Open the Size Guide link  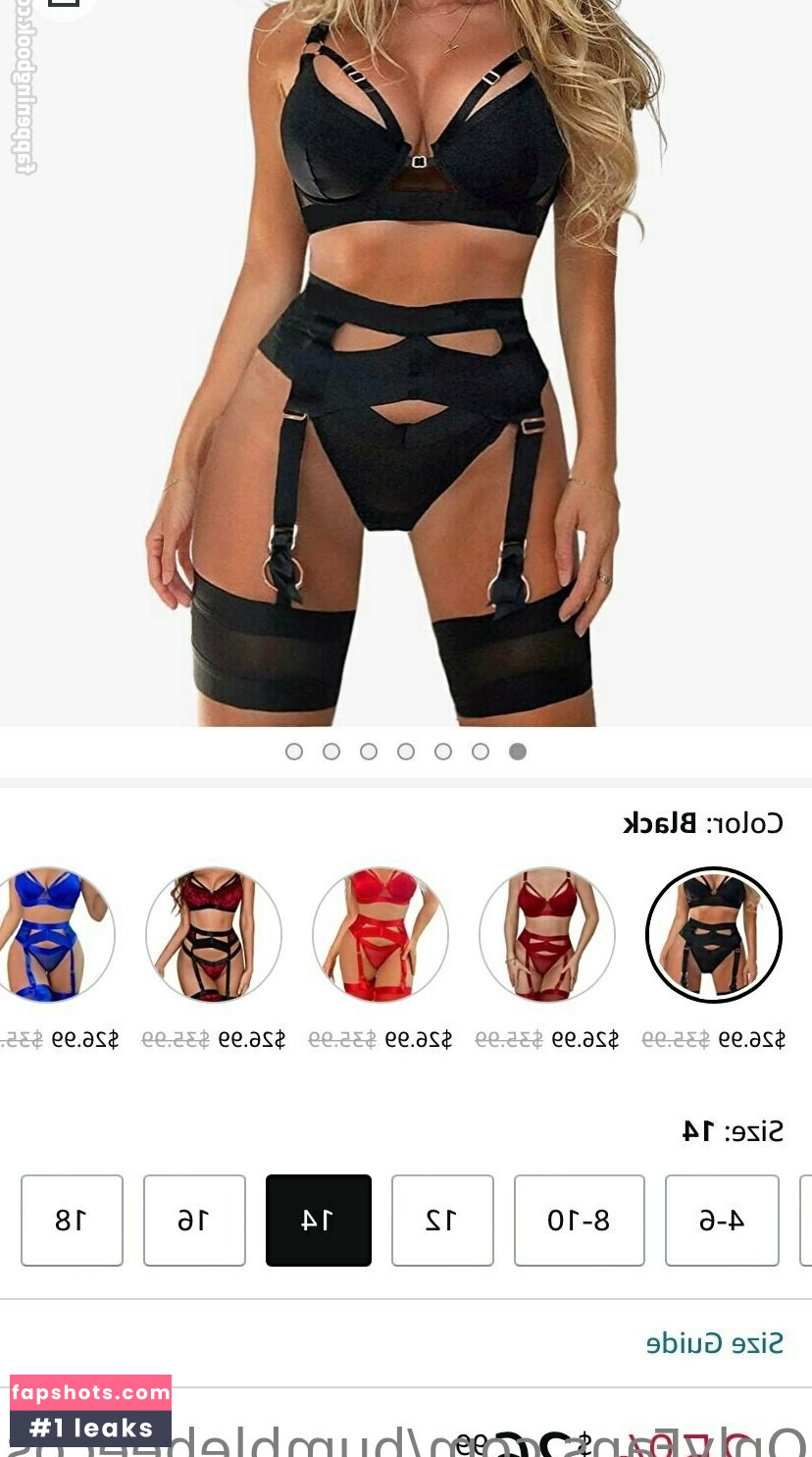pos(715,1342)
